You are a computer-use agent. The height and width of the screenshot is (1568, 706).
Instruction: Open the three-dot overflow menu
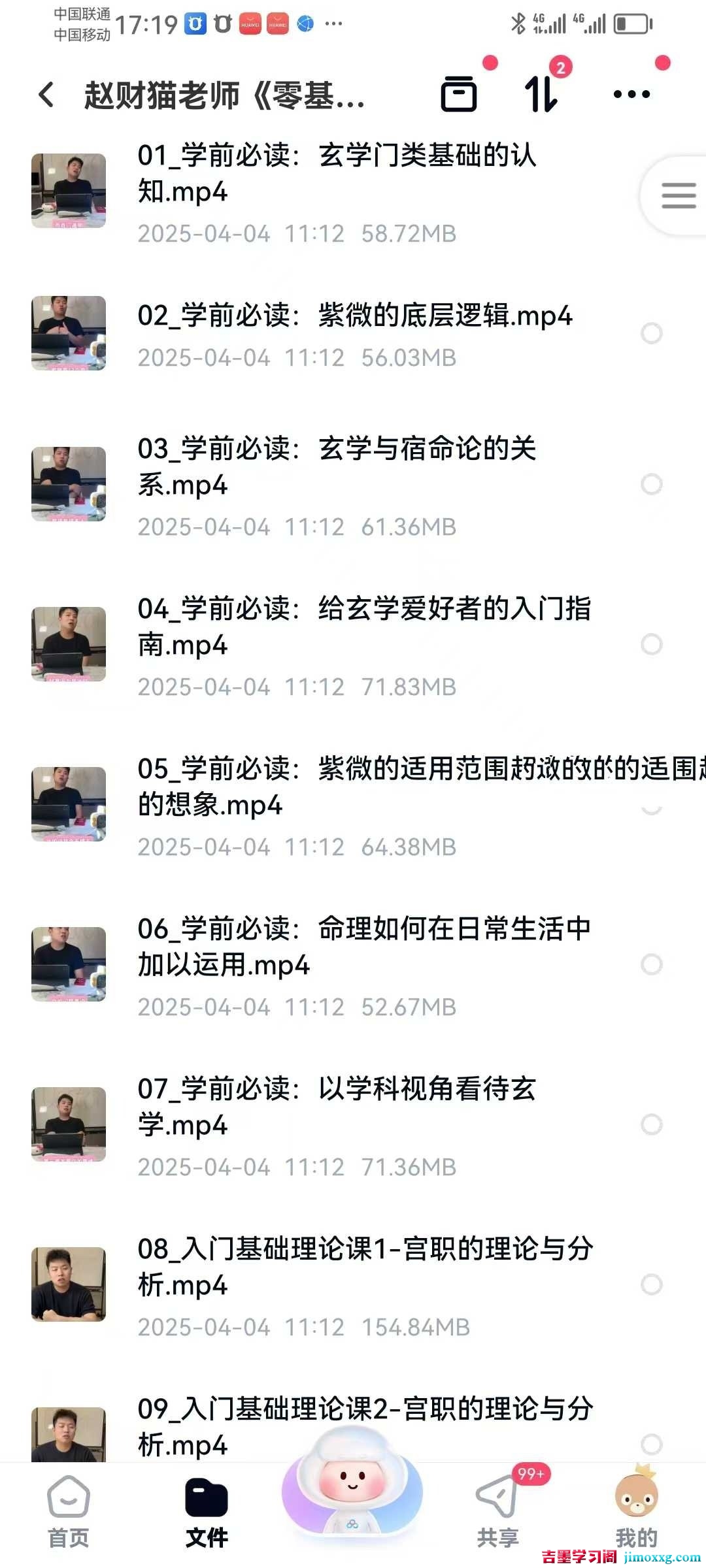631,94
